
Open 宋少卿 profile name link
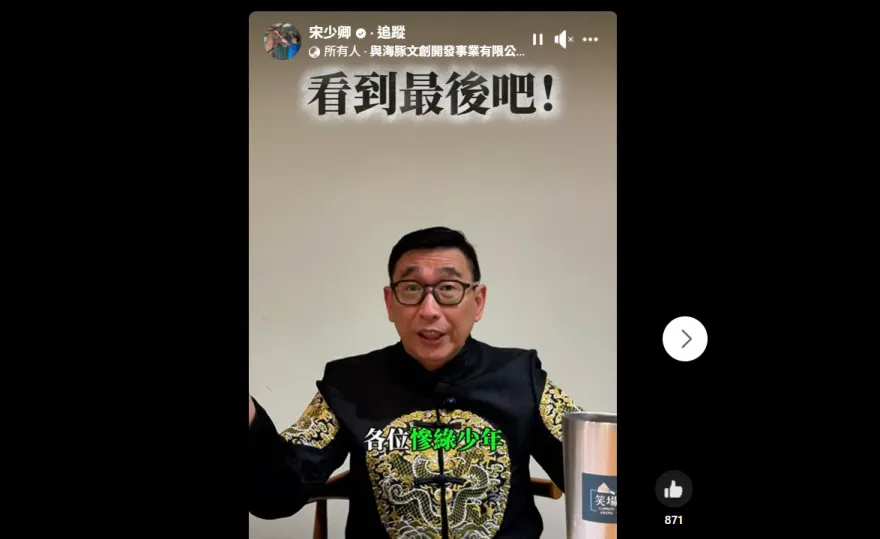click(330, 32)
